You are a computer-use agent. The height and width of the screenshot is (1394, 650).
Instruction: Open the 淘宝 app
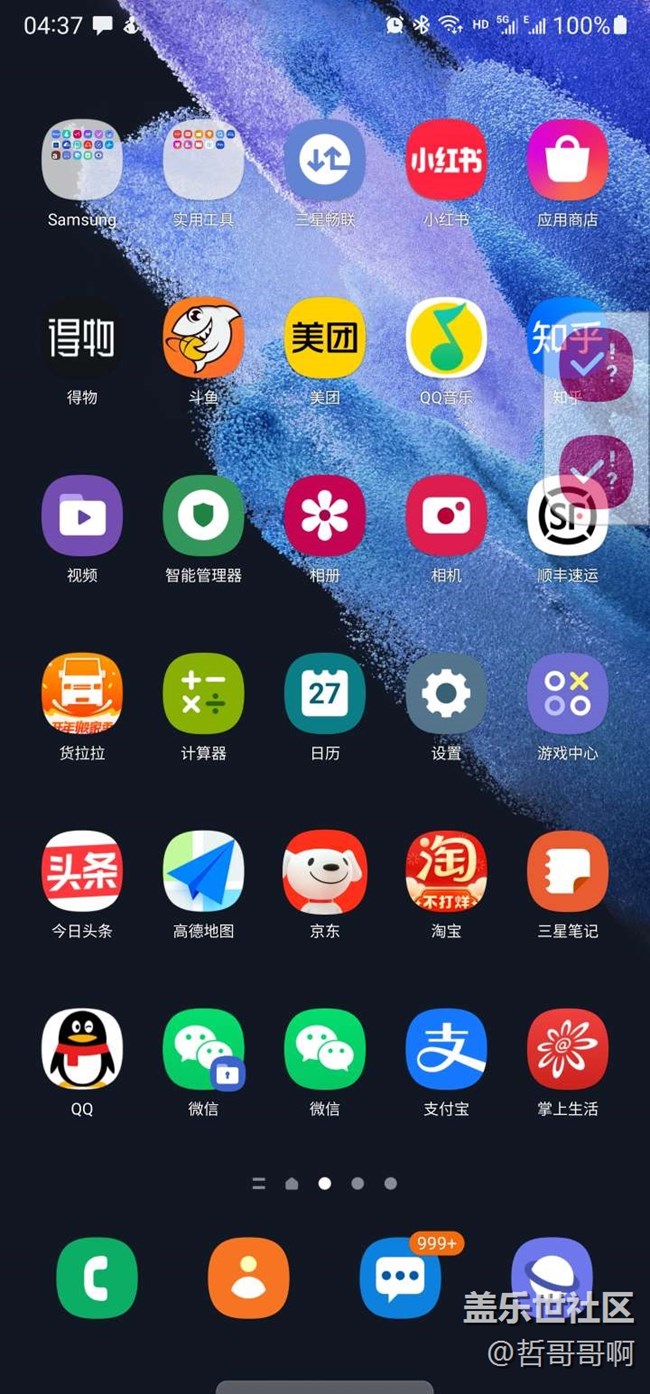[446, 871]
